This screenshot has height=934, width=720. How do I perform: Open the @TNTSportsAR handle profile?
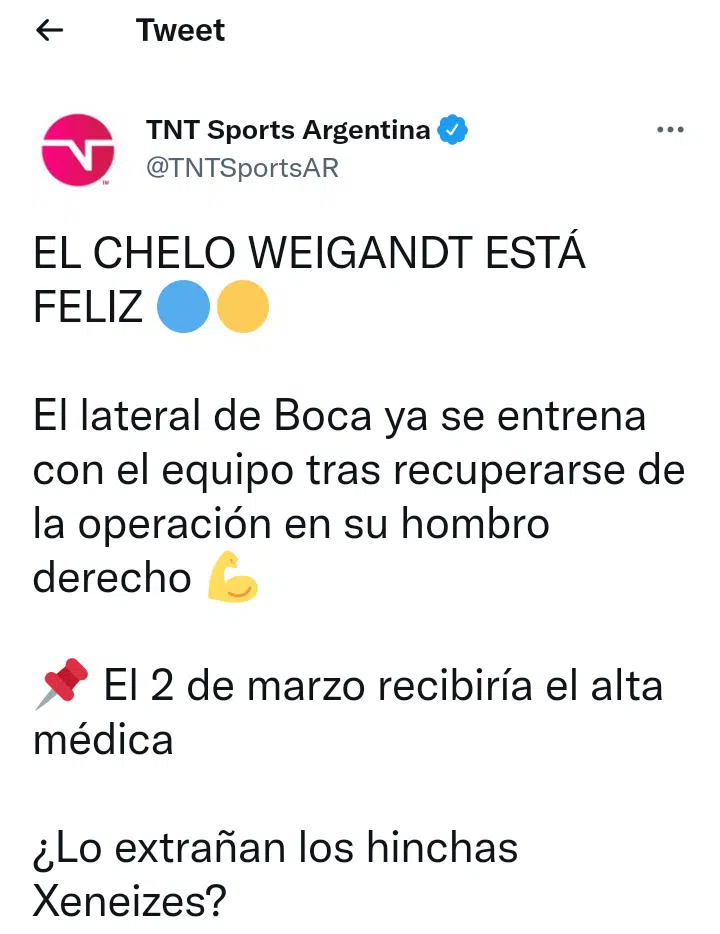tap(242, 168)
